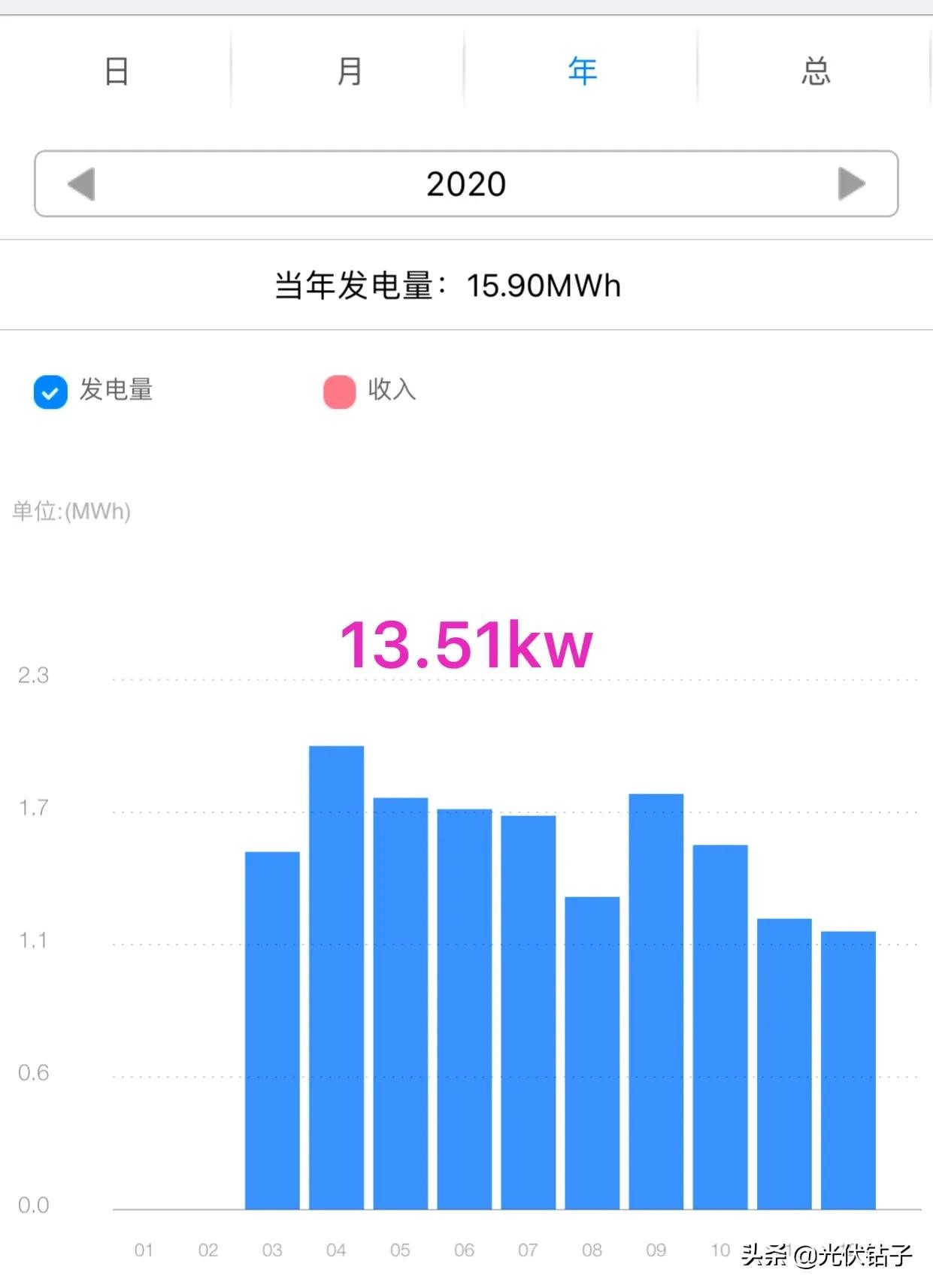Tap the September (09) bar in chart
This screenshot has width=933, height=1288.
(x=656, y=999)
